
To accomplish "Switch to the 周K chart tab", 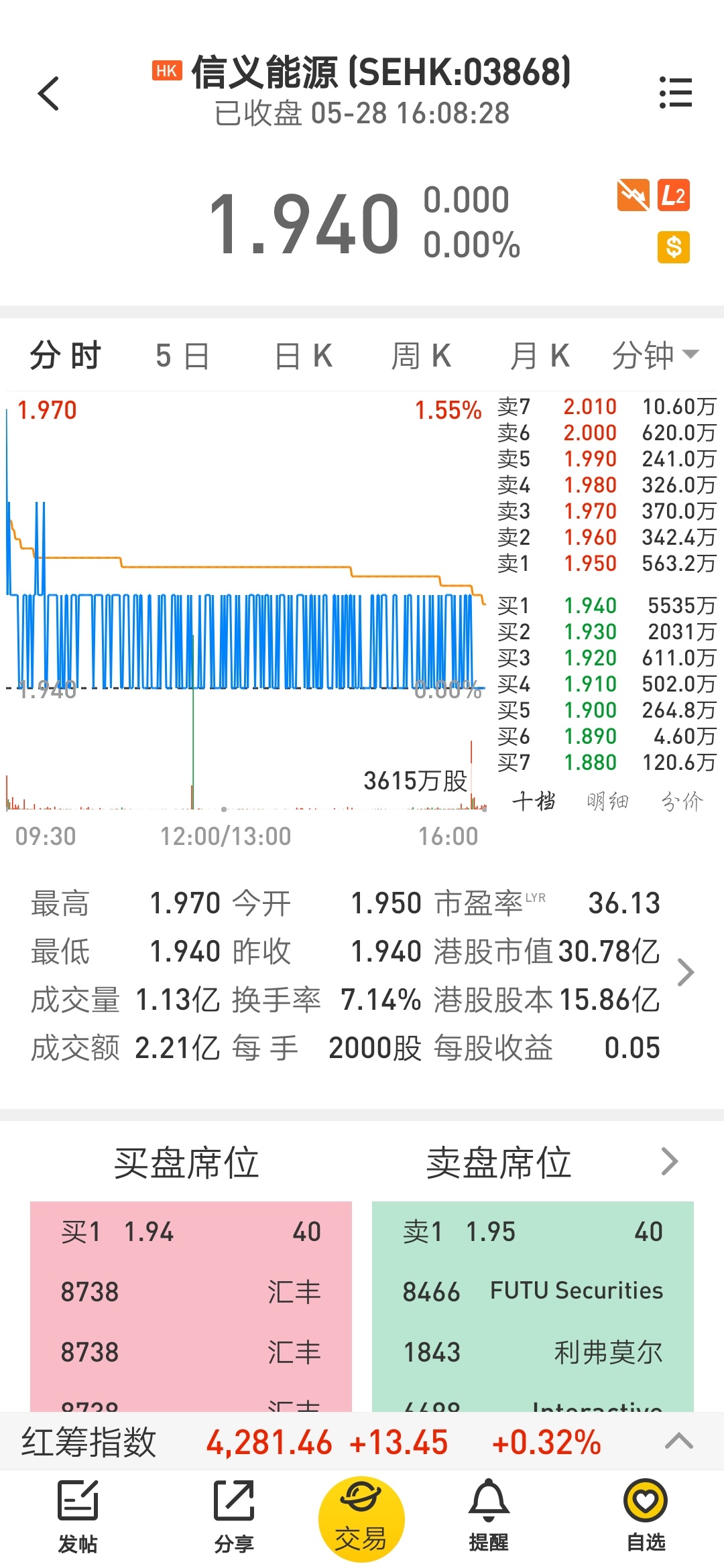I will pos(422,356).
